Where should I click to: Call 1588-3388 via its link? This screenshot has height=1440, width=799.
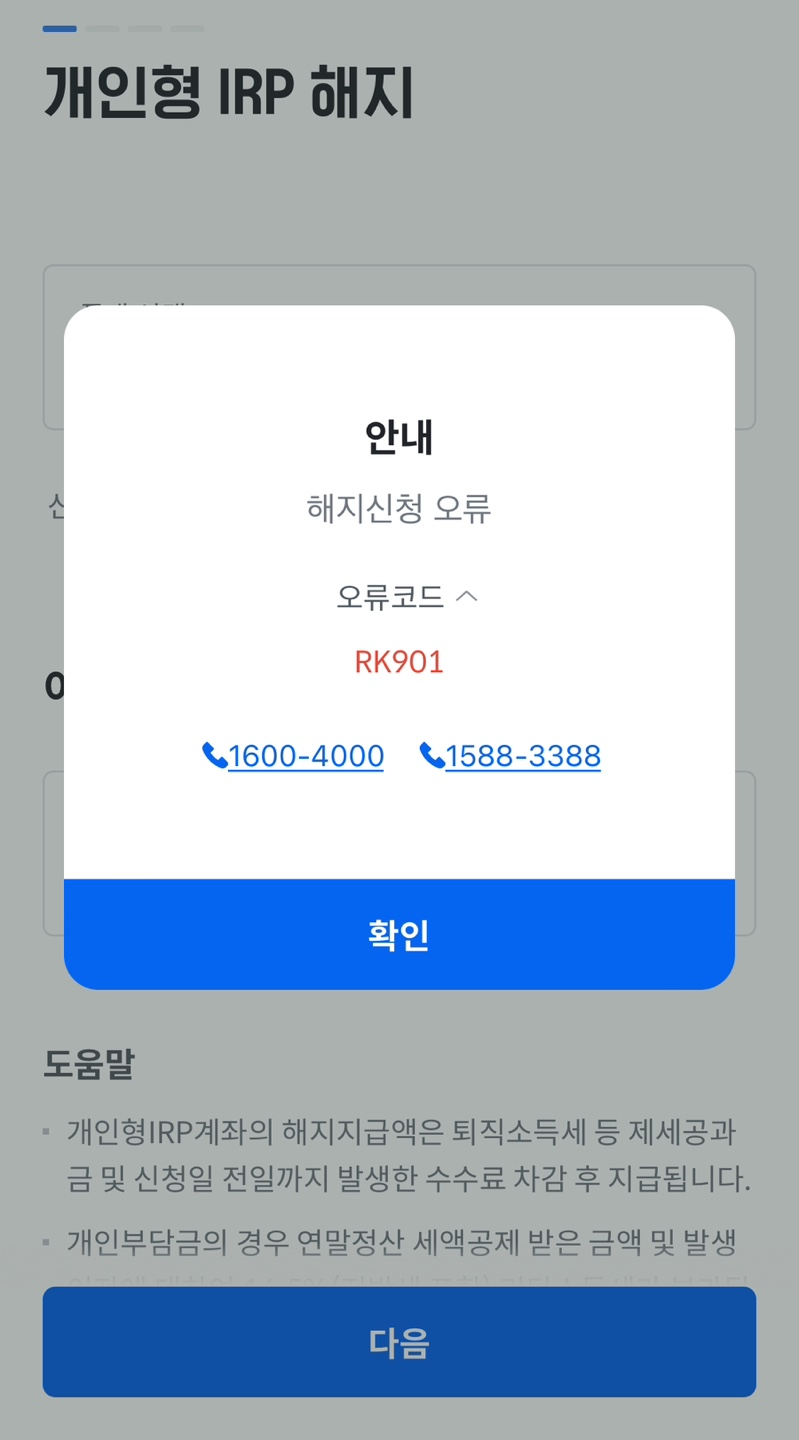coord(522,756)
